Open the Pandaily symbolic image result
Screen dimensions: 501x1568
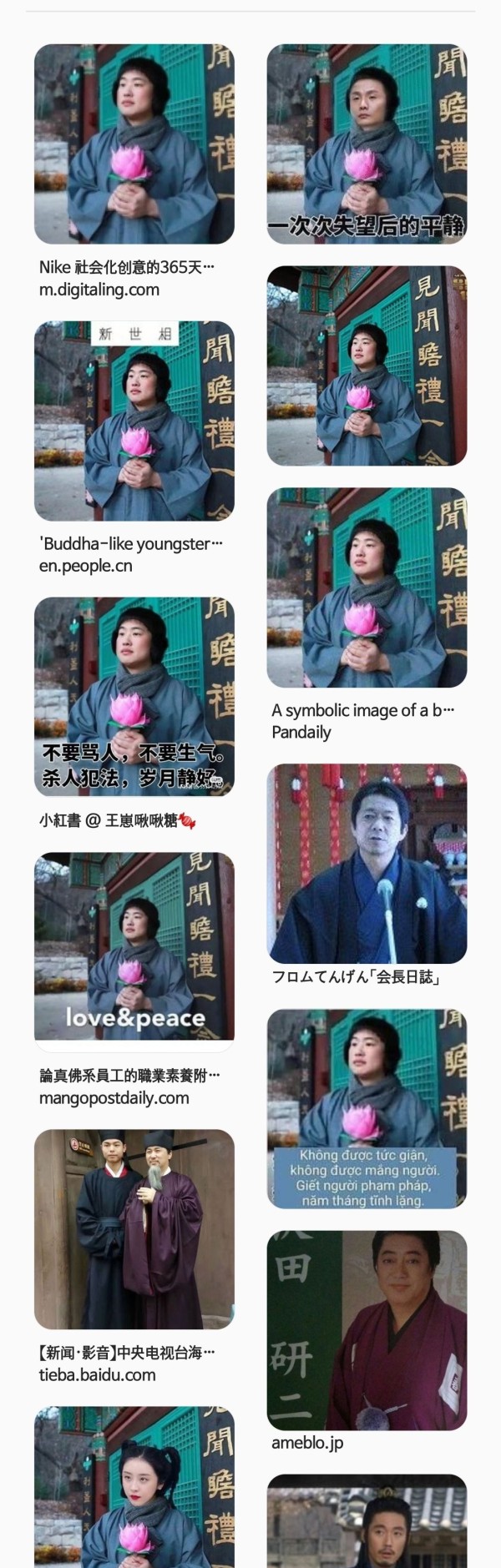[367, 587]
